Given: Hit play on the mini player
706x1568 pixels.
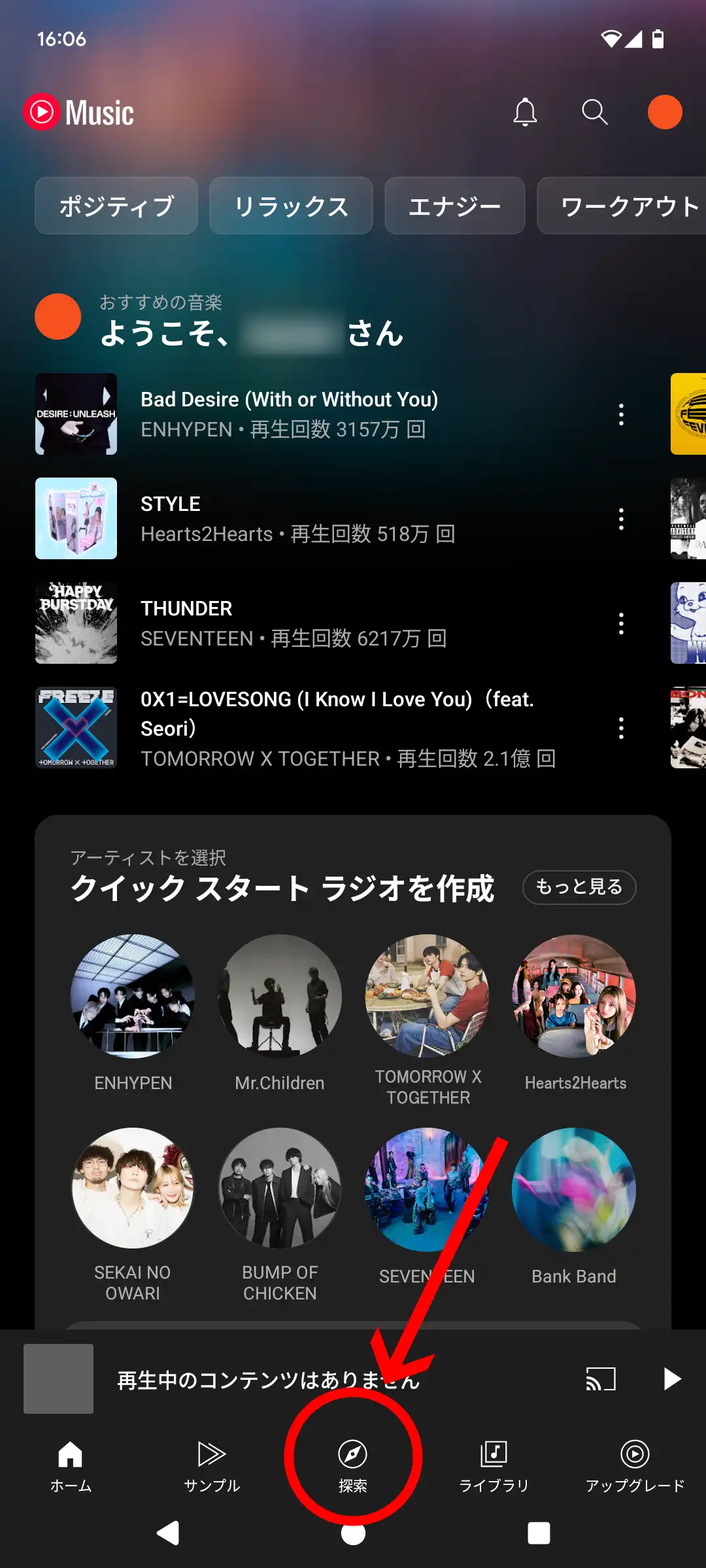Looking at the screenshot, I should (671, 1379).
